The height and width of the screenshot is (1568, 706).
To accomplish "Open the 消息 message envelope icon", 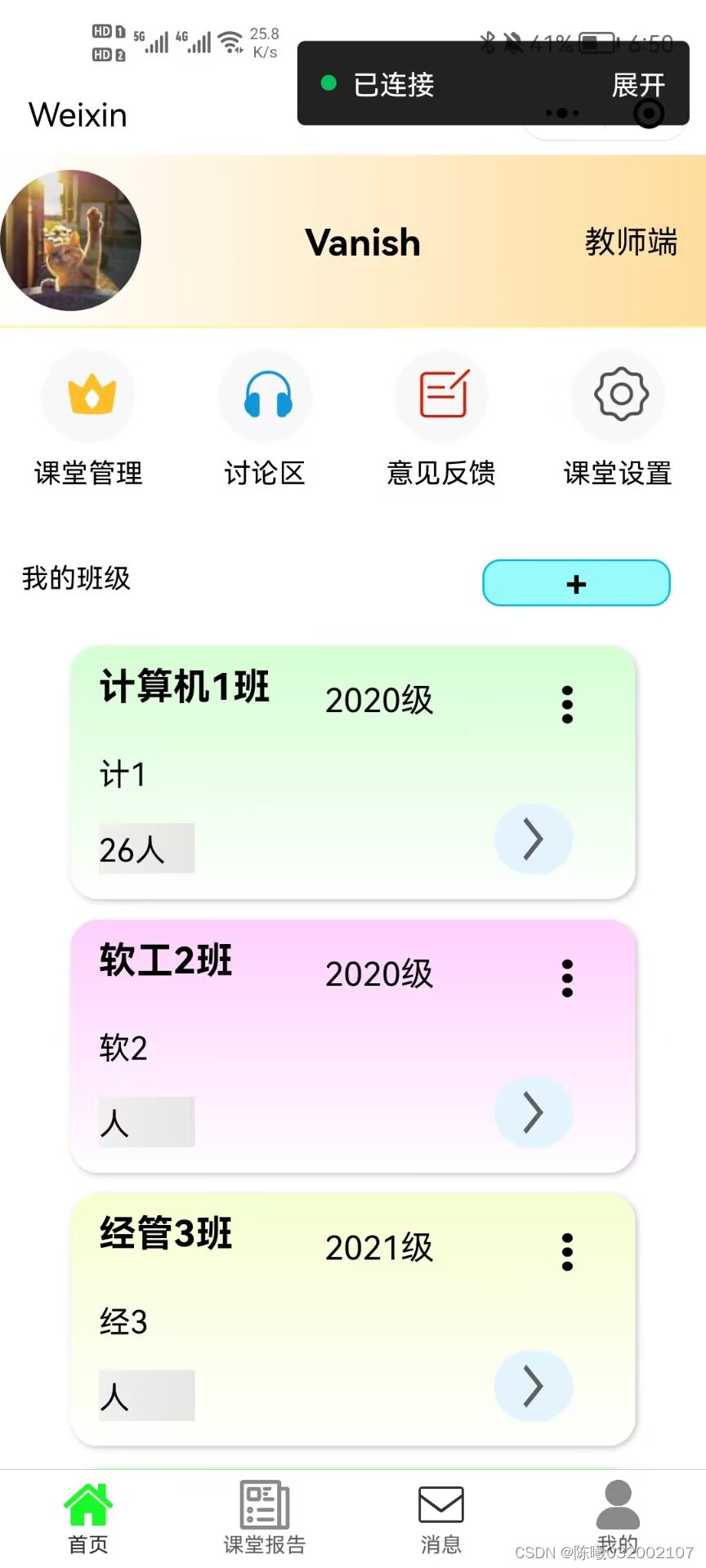I will click(440, 1503).
